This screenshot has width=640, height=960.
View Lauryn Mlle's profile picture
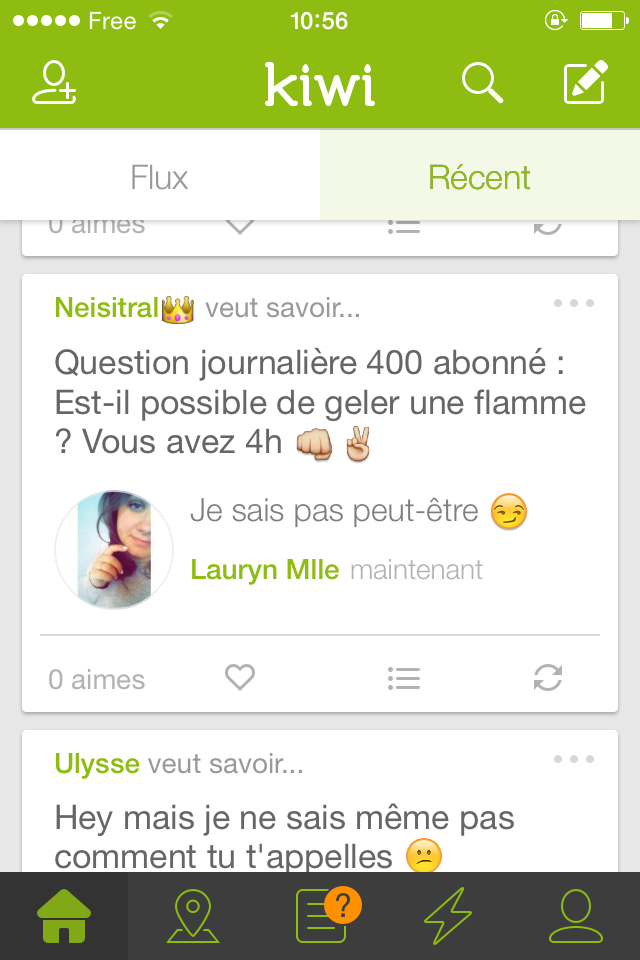coord(113,550)
